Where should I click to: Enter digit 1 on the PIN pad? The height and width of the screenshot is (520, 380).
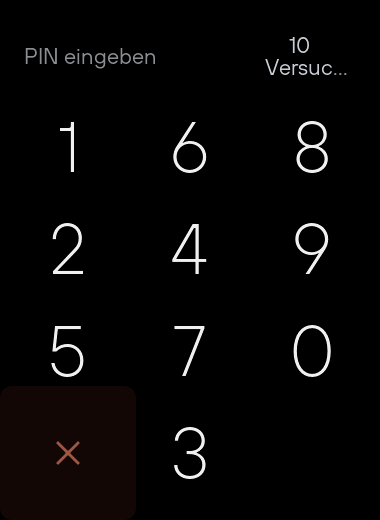click(x=68, y=147)
